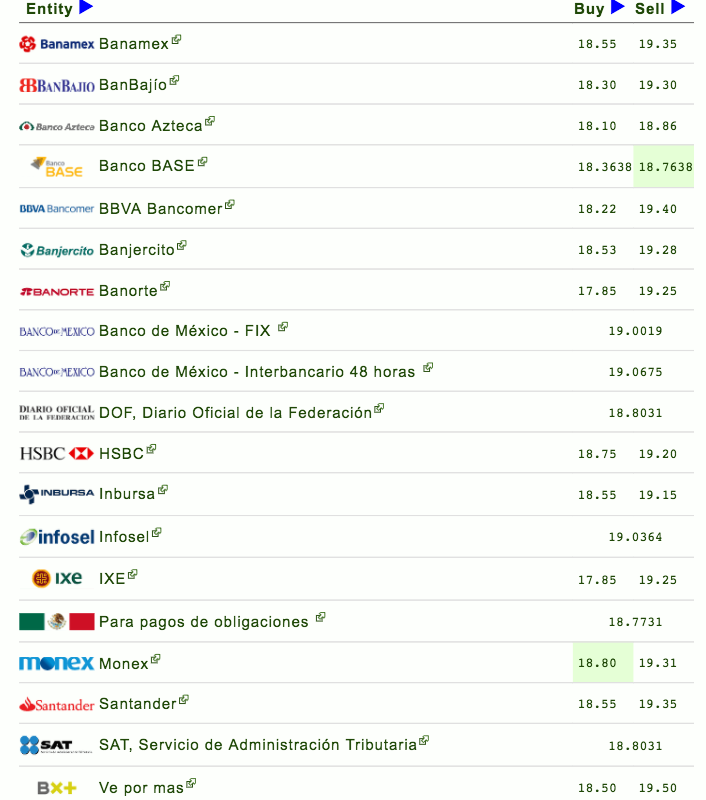Open the Santander link

(x=137, y=704)
